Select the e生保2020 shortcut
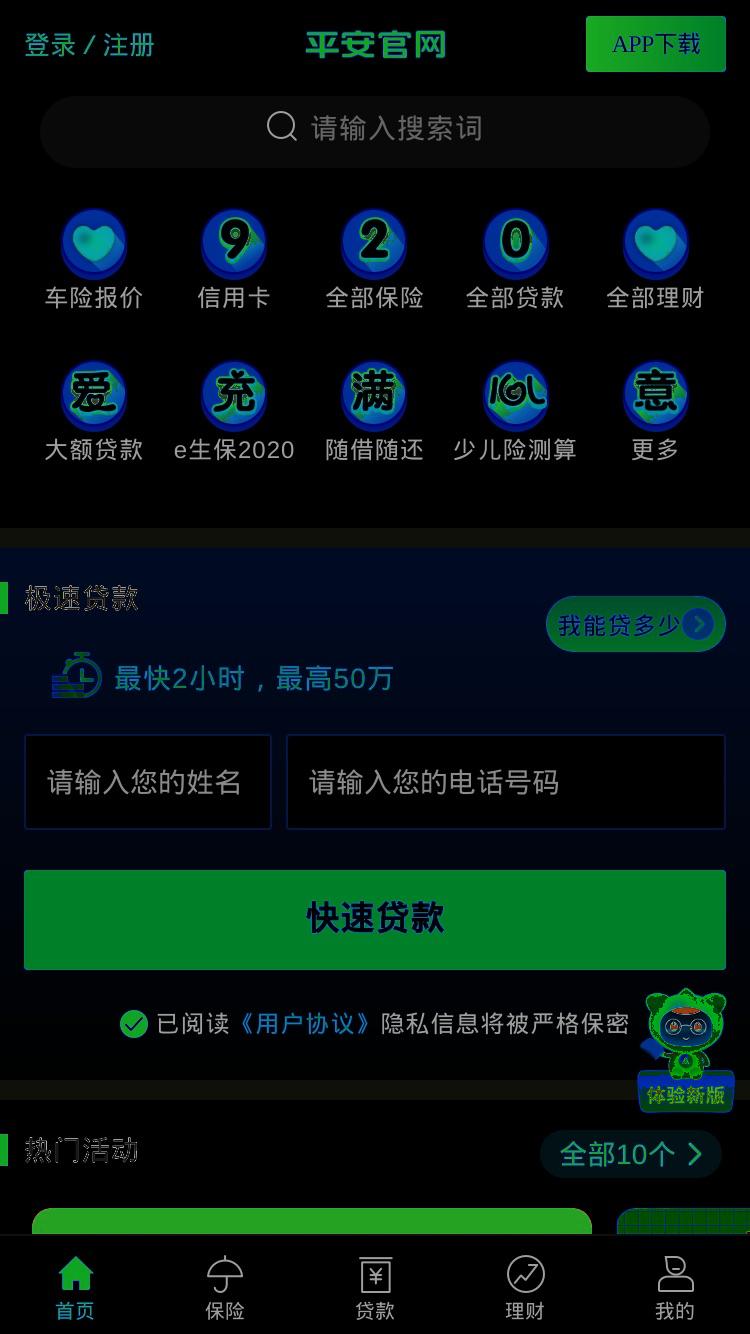Viewport: 750px width, 1334px height. coord(234,412)
